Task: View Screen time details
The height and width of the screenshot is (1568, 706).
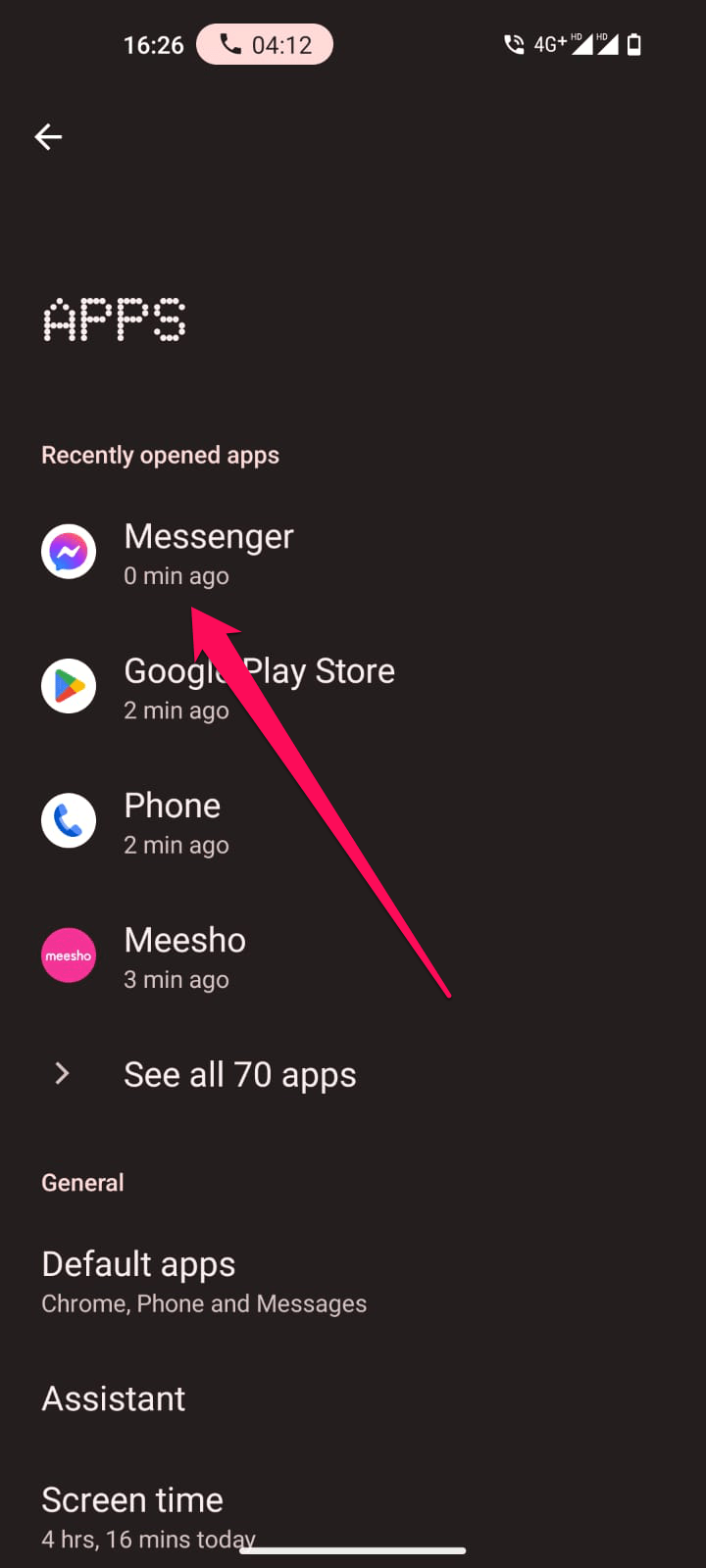Action: pos(353,1517)
